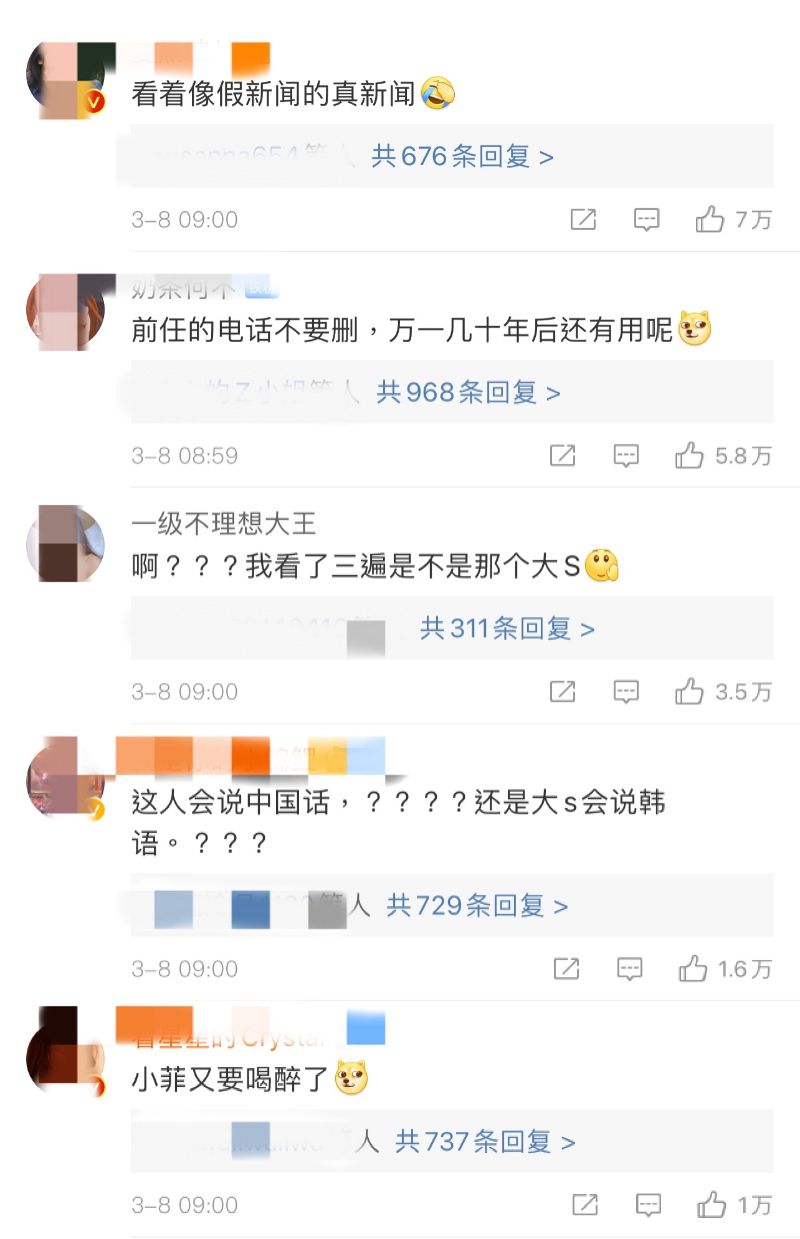Like the comment with 7万 likes
Viewport: 800px width, 1239px height.
[x=710, y=220]
